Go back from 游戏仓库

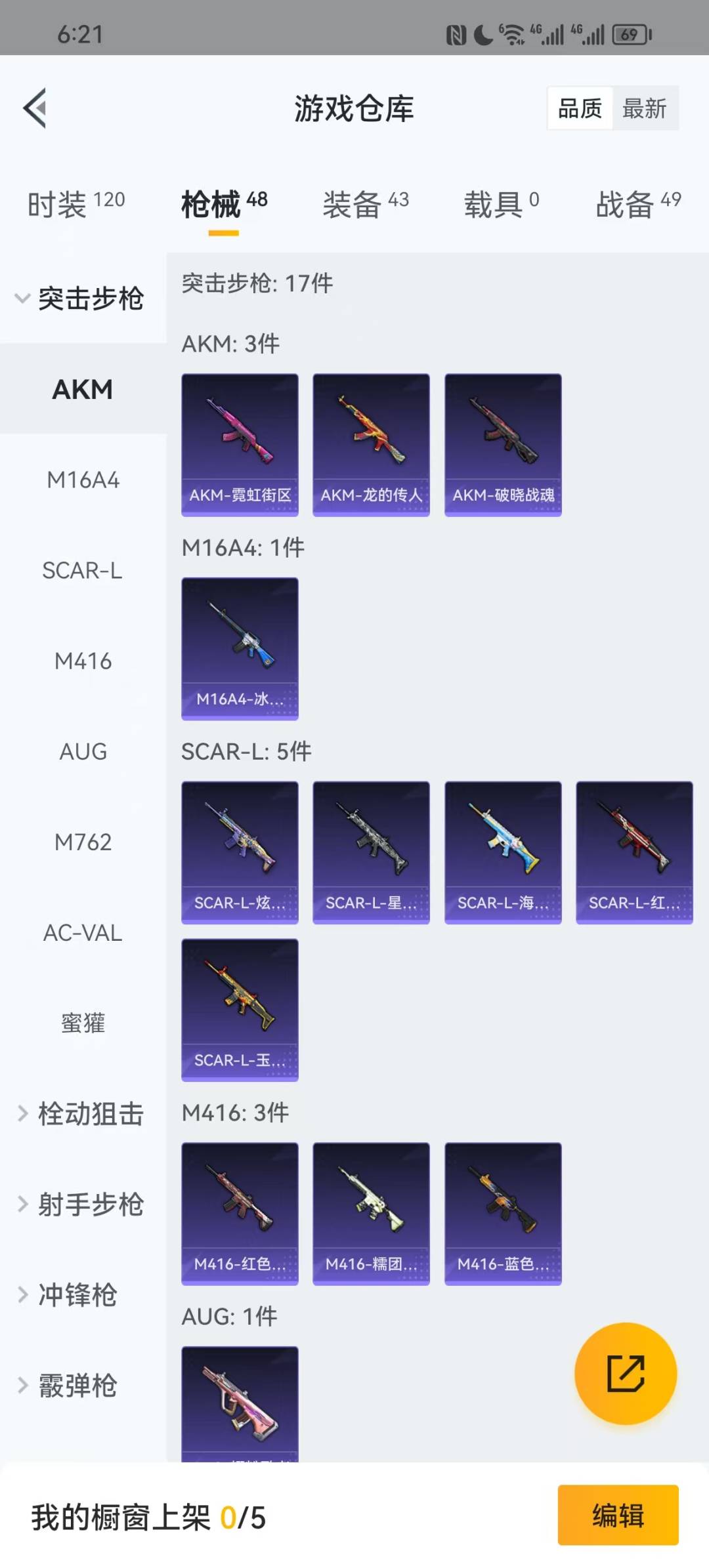coord(35,108)
